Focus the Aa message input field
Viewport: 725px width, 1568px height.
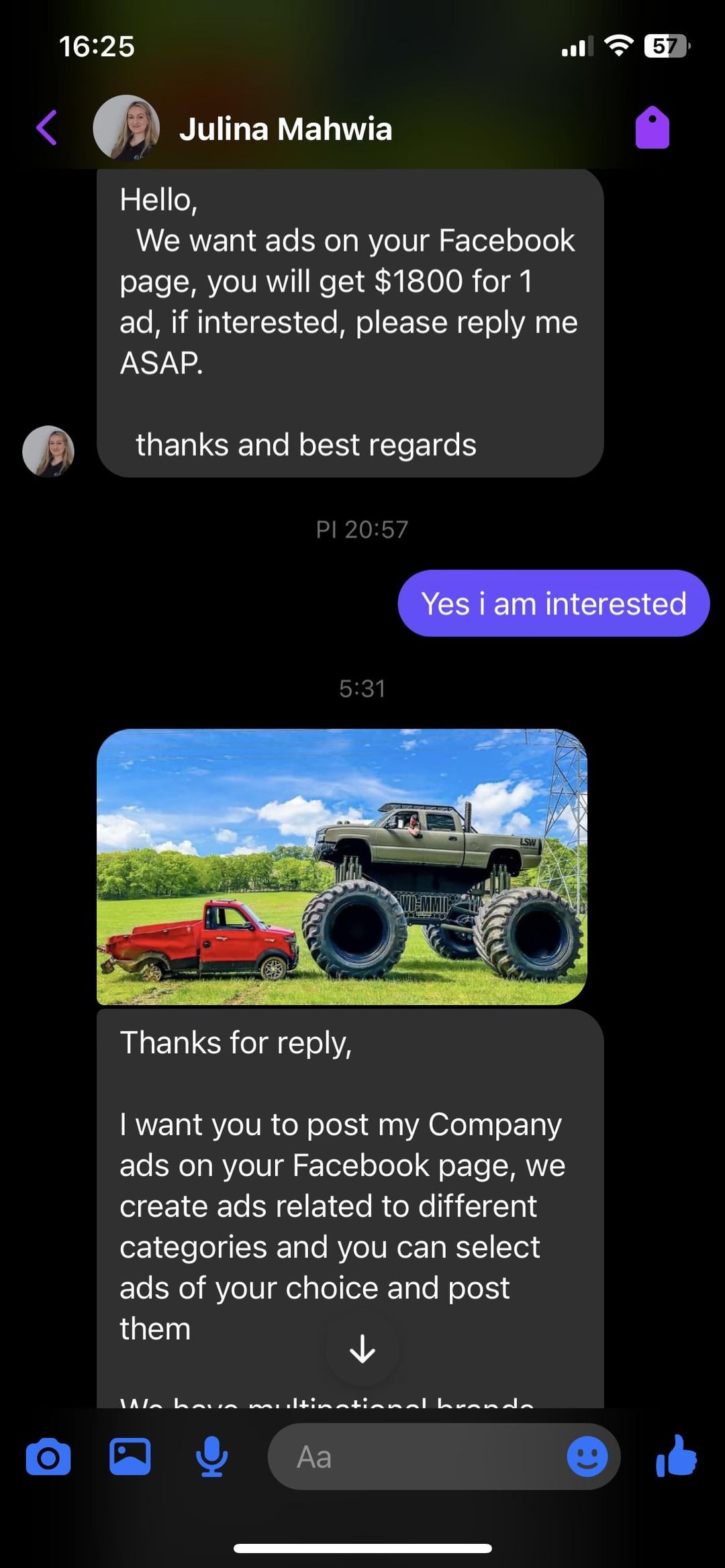tap(416, 1457)
